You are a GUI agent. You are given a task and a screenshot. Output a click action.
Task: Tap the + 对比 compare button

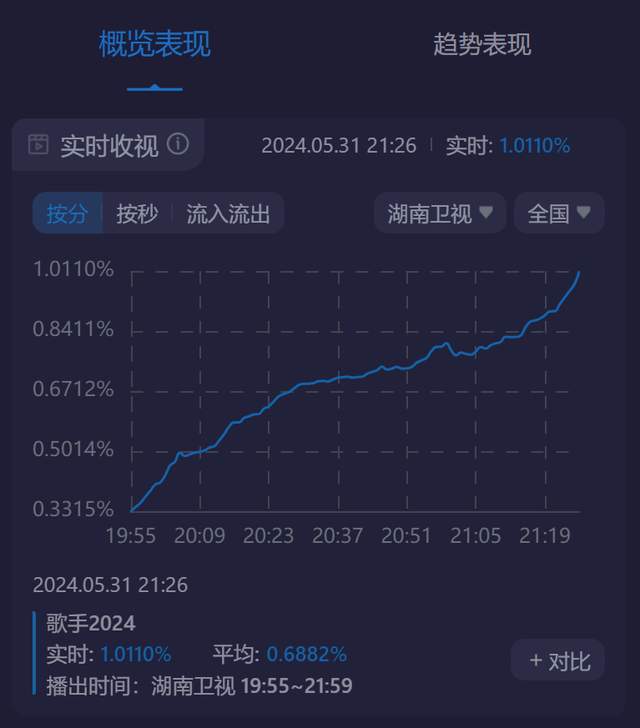(559, 661)
